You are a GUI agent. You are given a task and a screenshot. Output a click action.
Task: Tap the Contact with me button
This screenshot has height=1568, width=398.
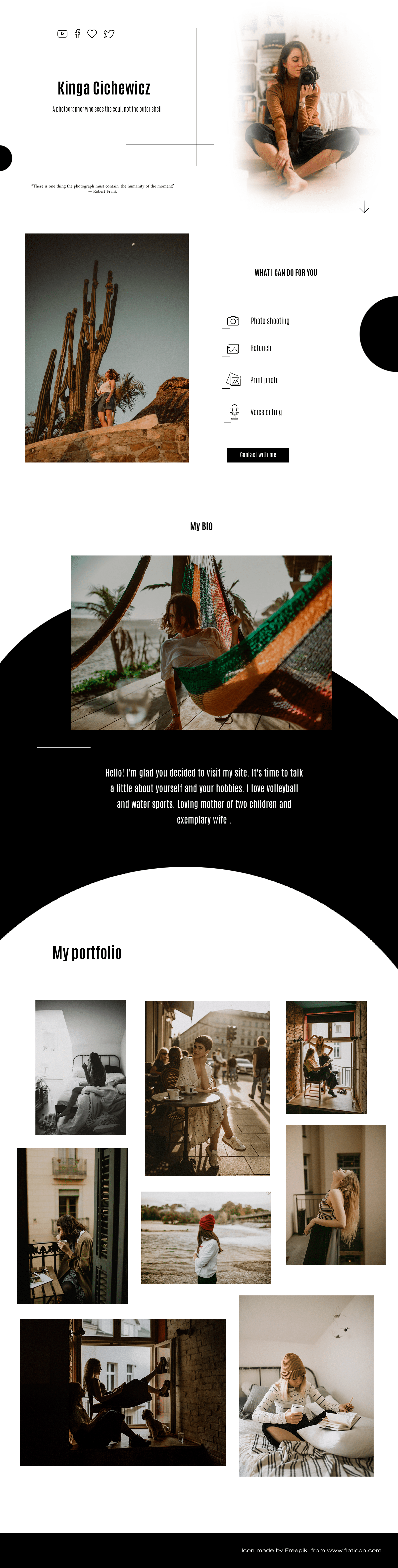tap(257, 455)
